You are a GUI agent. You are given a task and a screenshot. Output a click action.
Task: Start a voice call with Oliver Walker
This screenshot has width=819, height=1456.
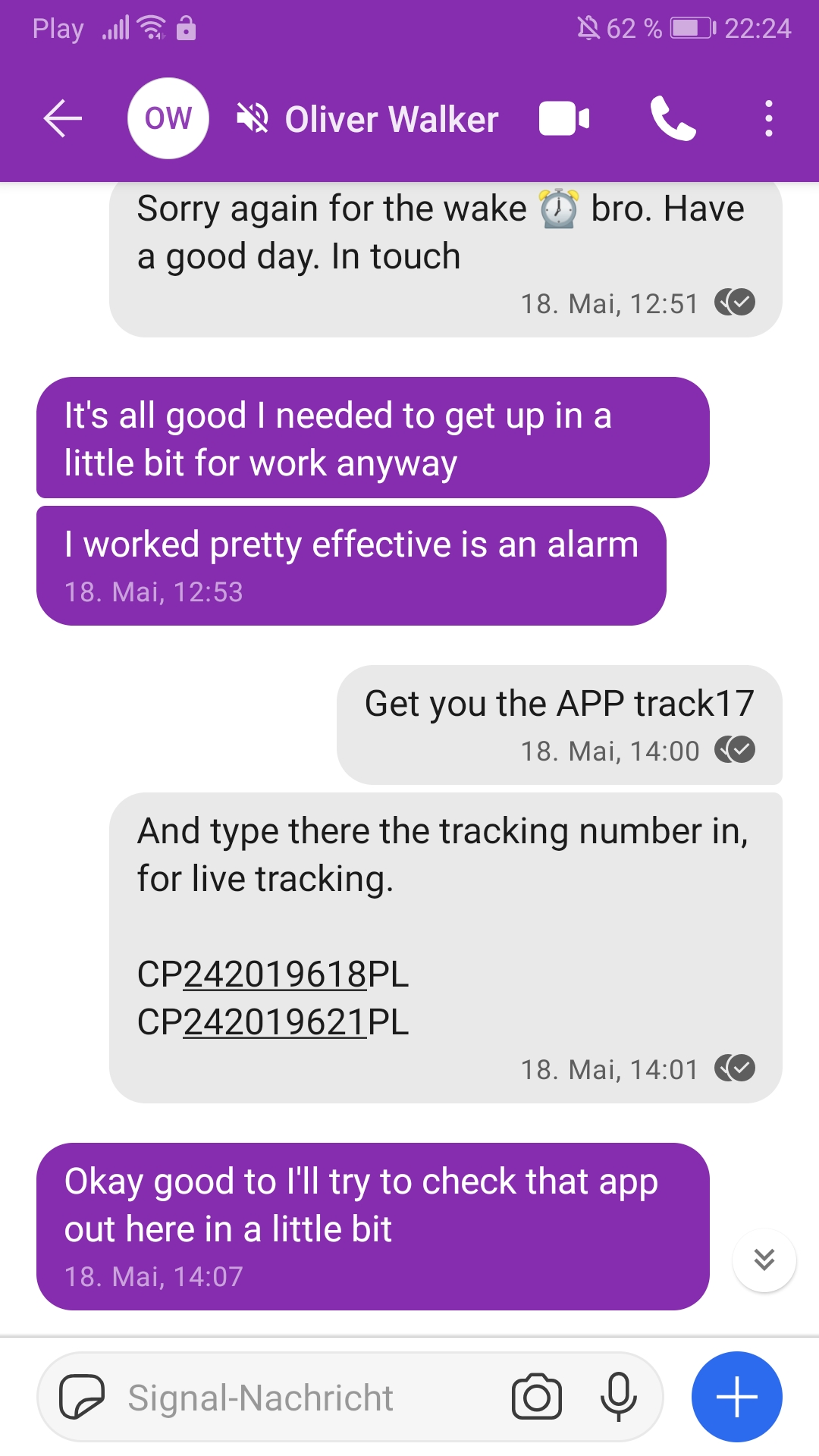[672, 119]
